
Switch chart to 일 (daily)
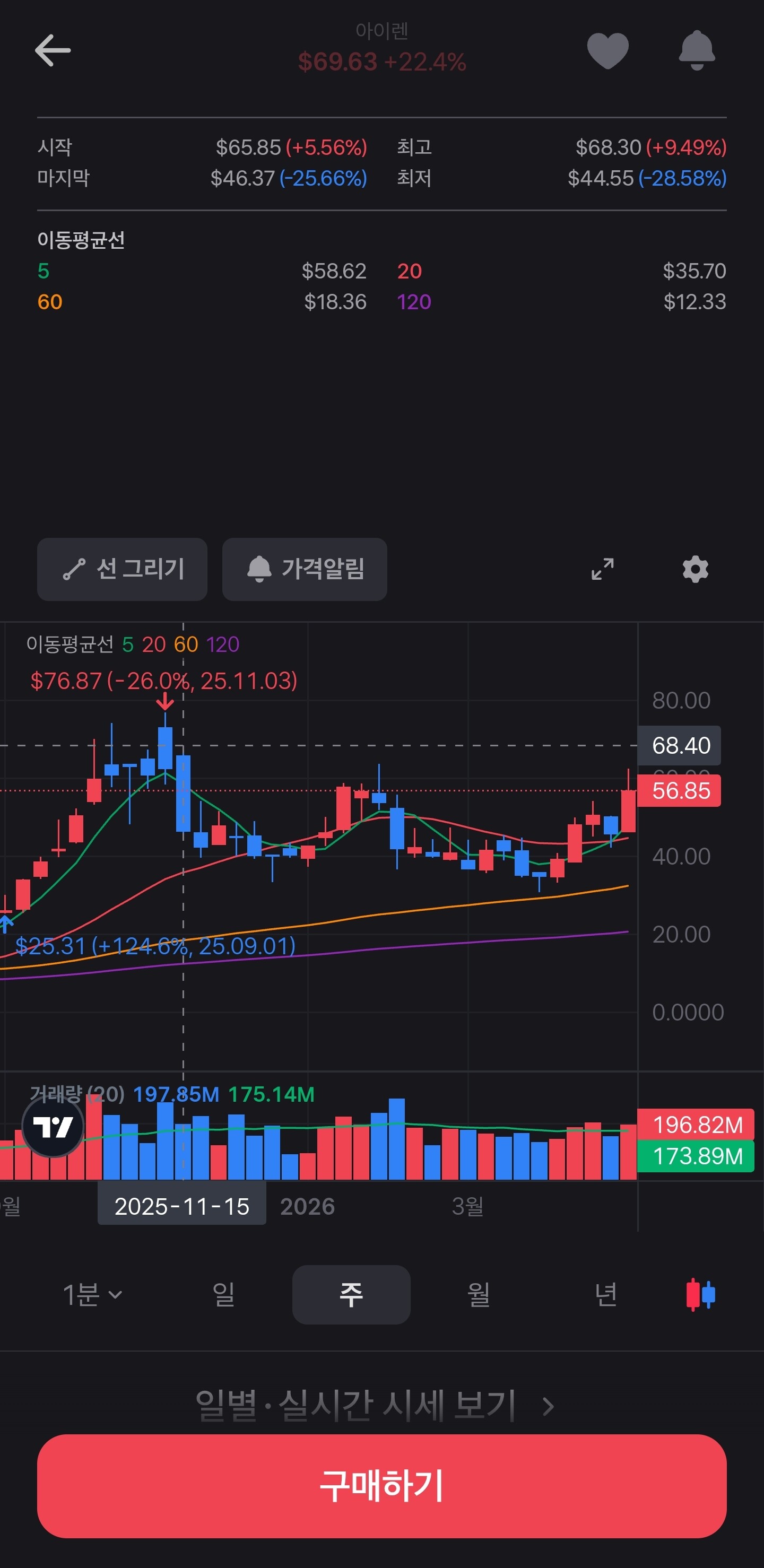click(223, 1295)
